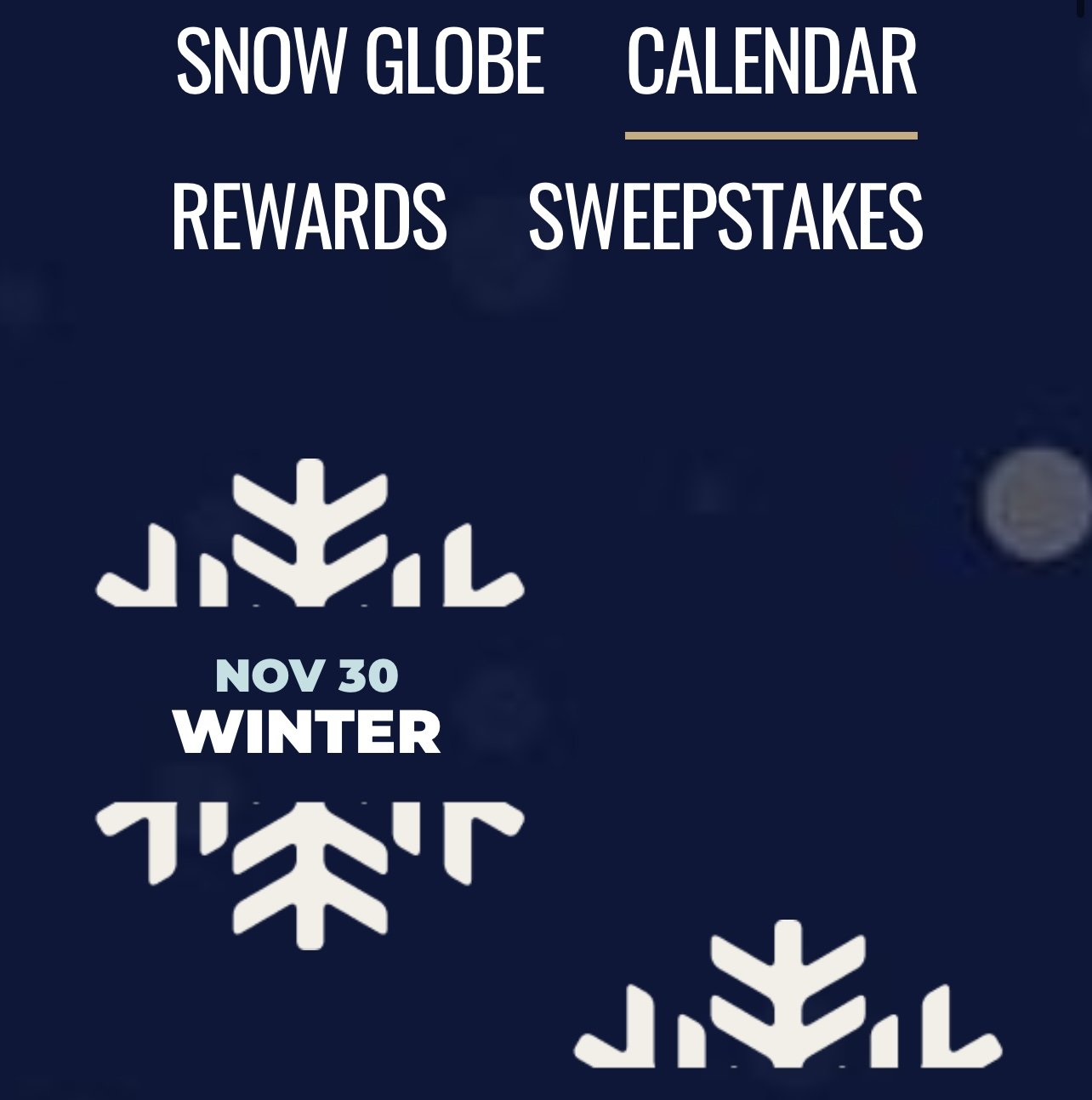
Task: Open the Rewards tab
Action: pyautogui.click(x=309, y=217)
